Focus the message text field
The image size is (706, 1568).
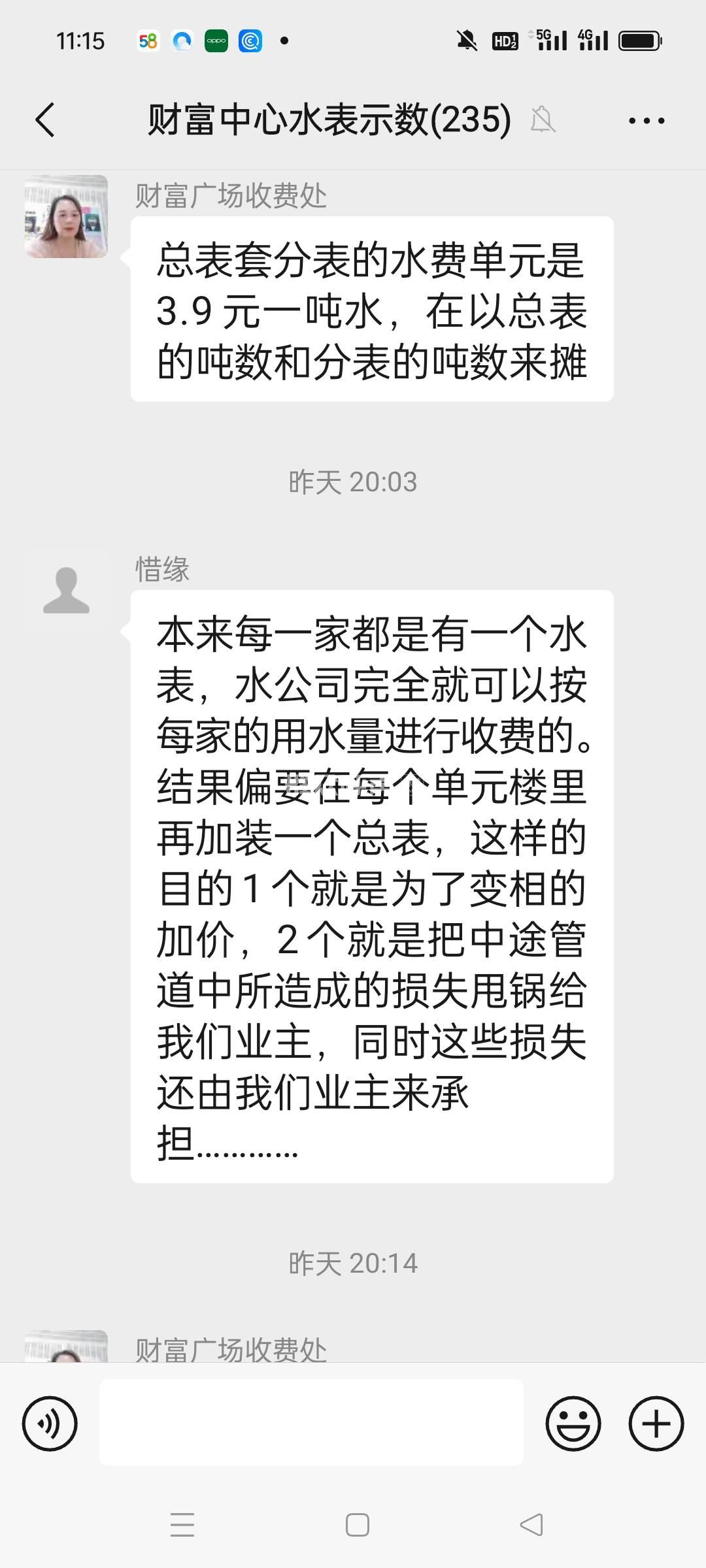pyautogui.click(x=311, y=1423)
